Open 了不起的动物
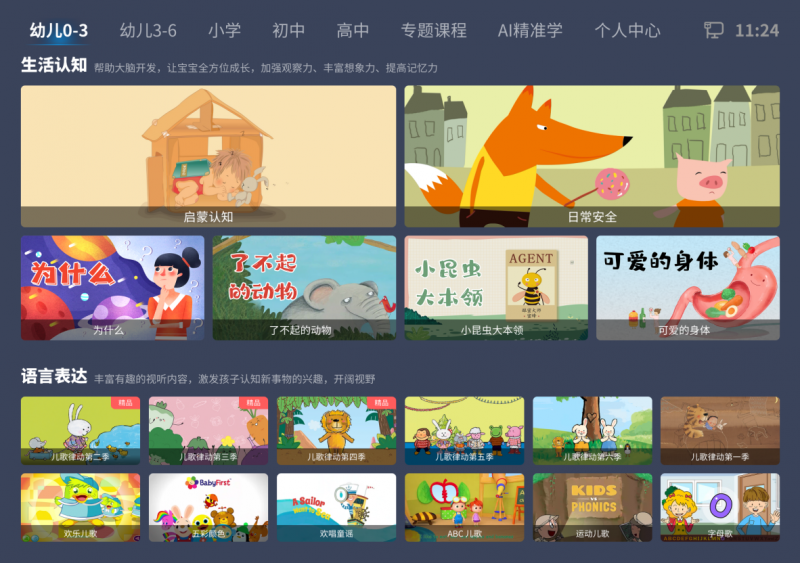 click(304, 287)
